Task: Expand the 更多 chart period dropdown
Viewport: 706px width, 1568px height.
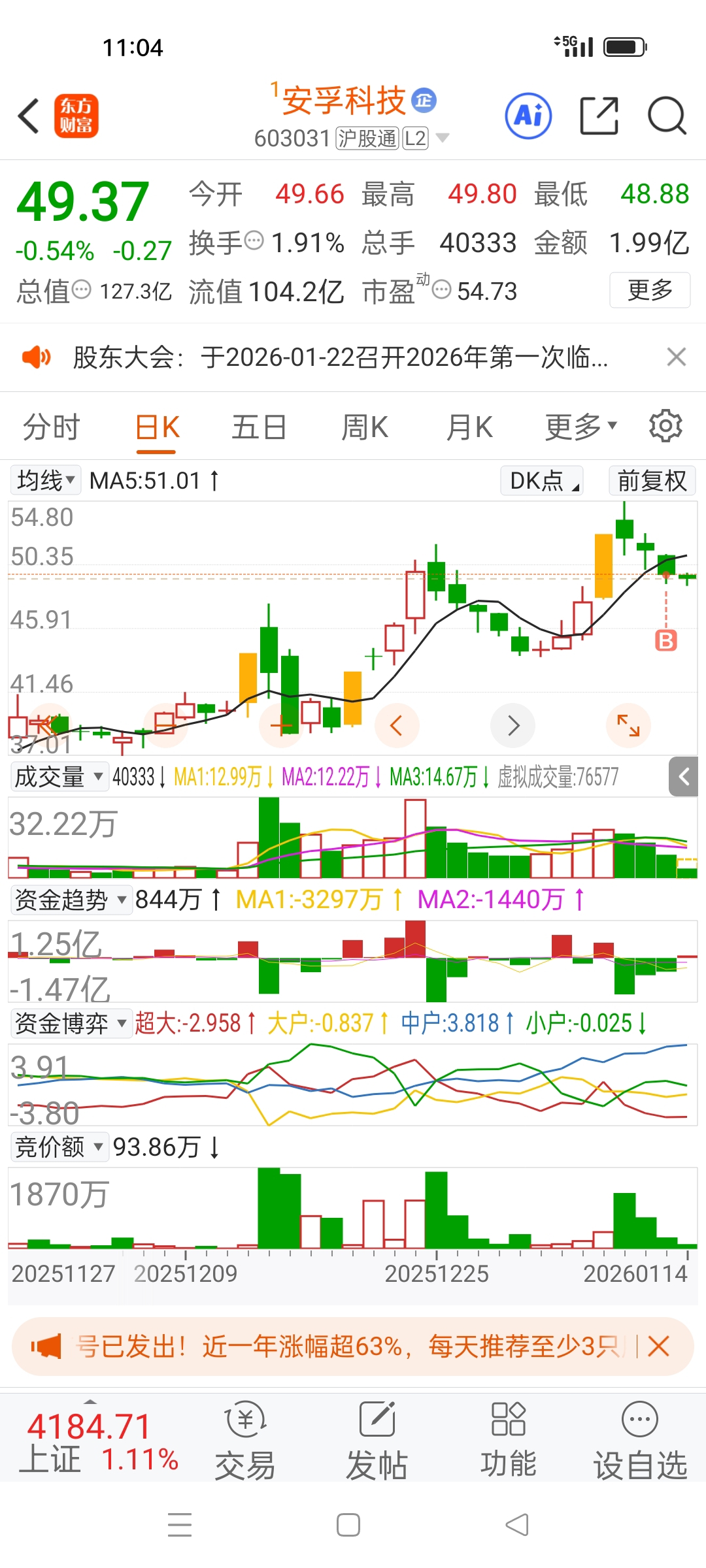Action: point(580,428)
